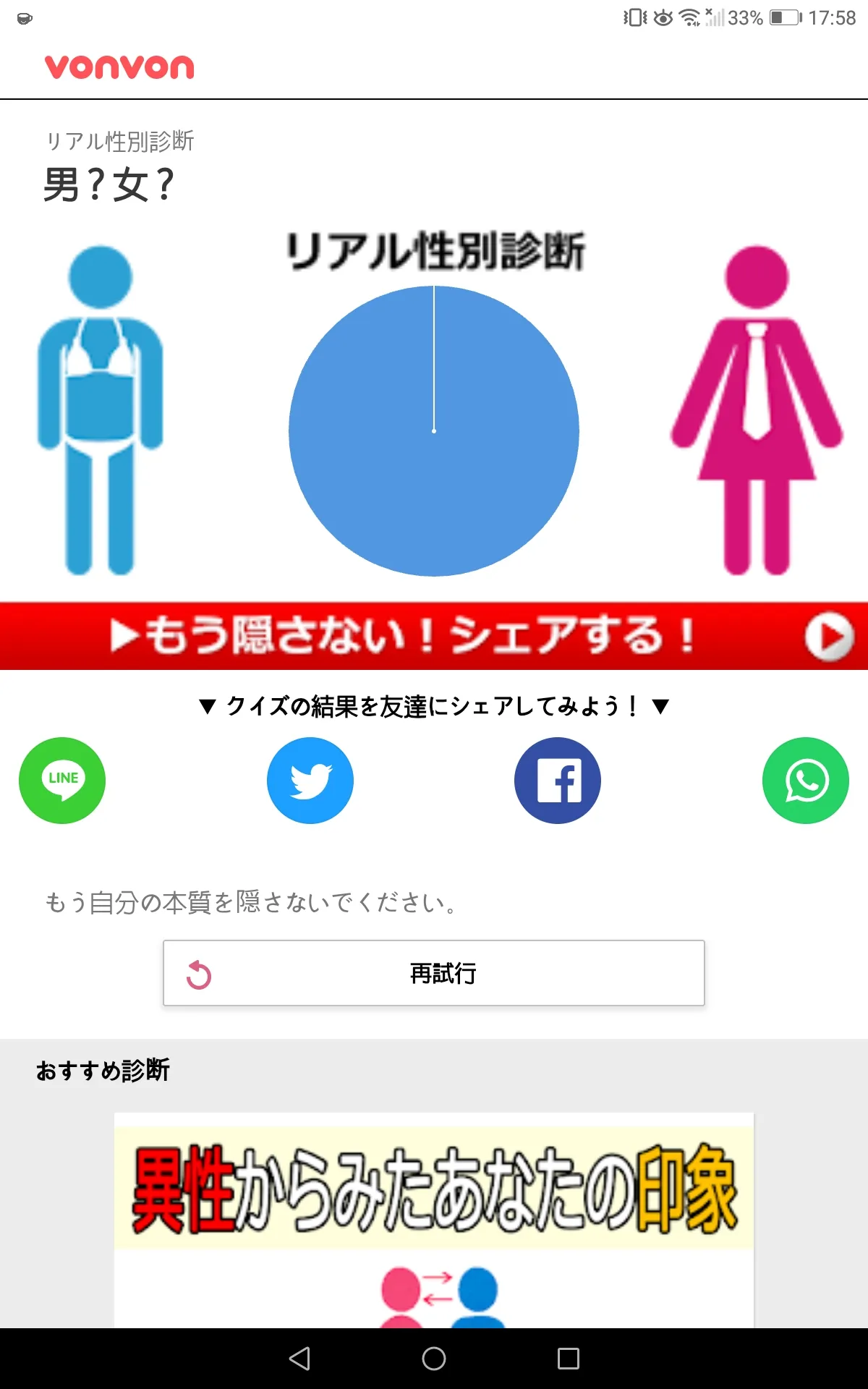Image resolution: width=868 pixels, height=1389 pixels.
Task: Go back using the system back button
Action: 299,1359
